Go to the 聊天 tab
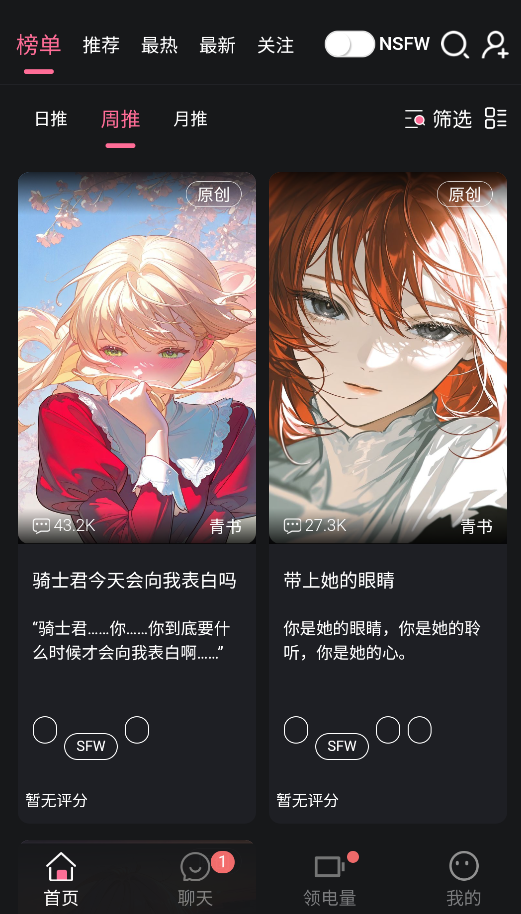The image size is (521, 914). click(x=195, y=880)
